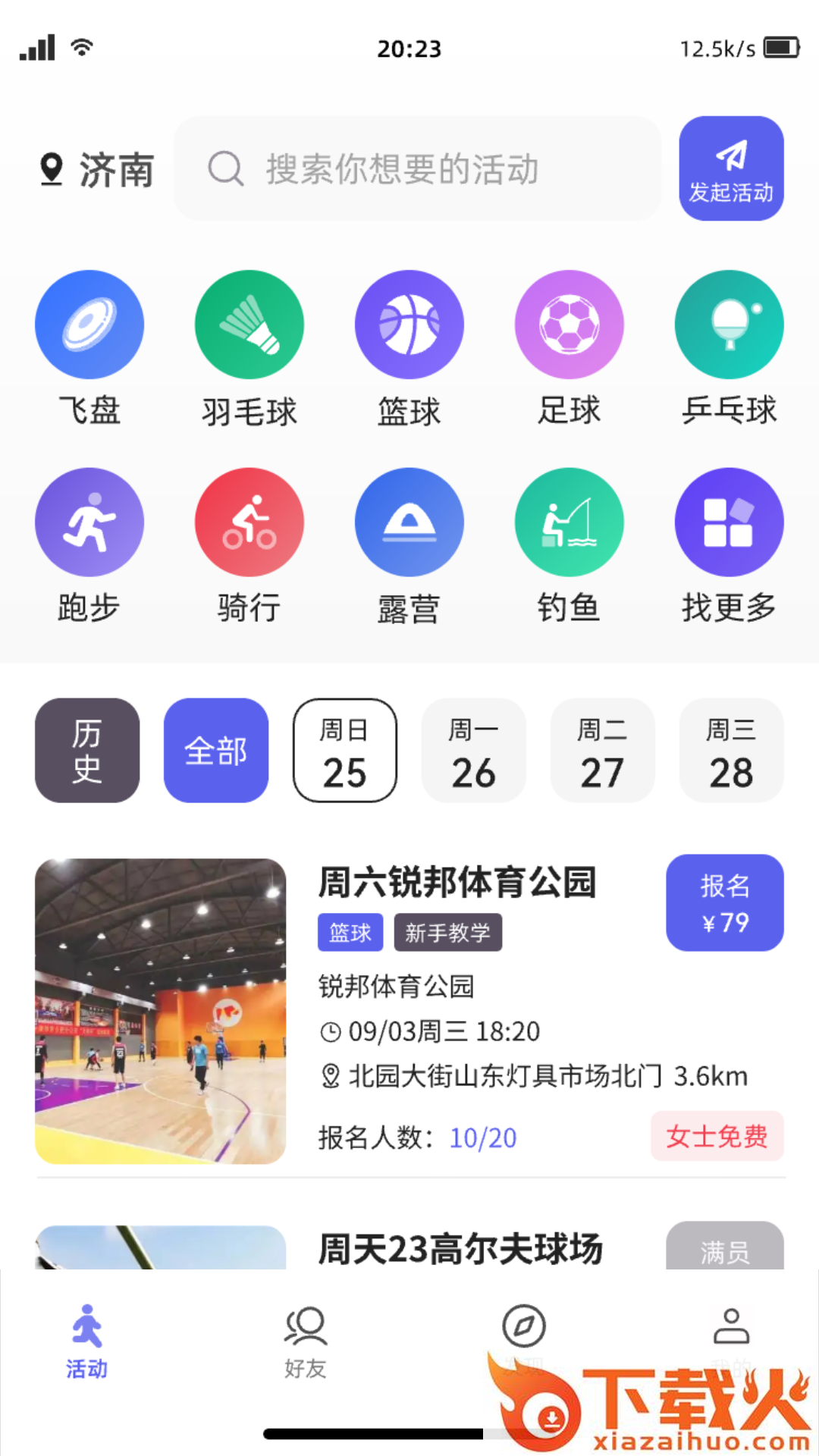The width and height of the screenshot is (819, 1456).
Task: Choose 周二 27 date filter
Action: (603, 751)
